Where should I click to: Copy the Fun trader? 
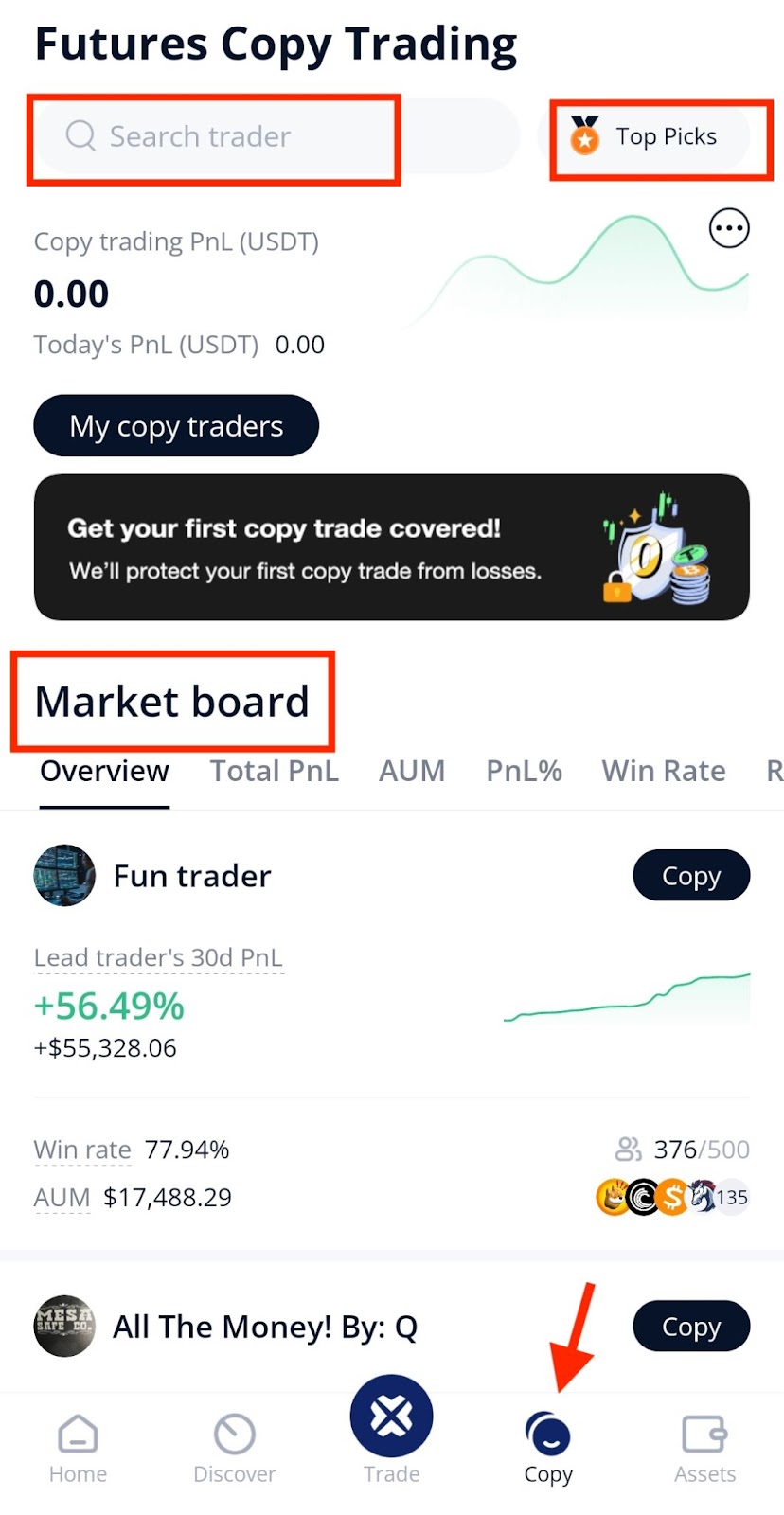click(x=690, y=876)
